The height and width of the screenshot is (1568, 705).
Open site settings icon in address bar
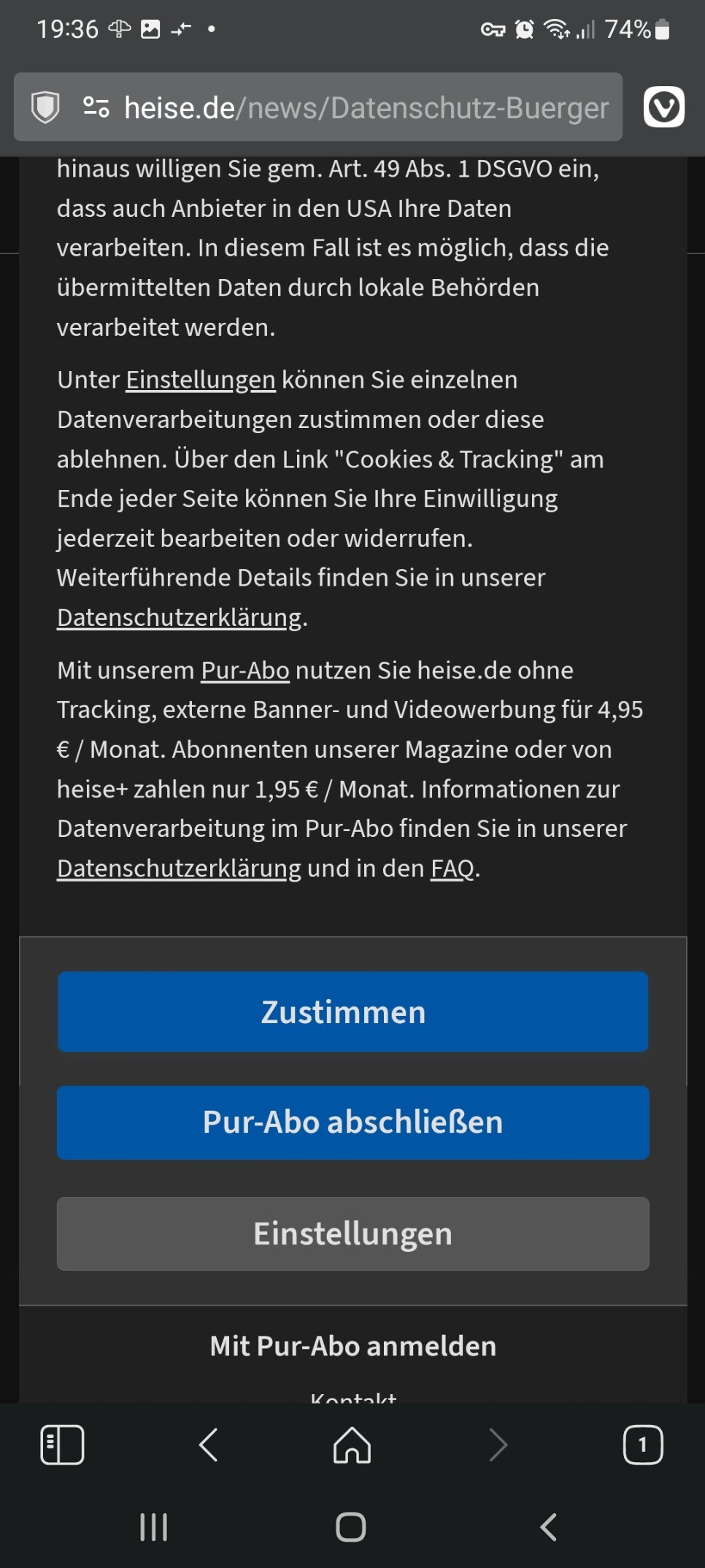(x=96, y=107)
